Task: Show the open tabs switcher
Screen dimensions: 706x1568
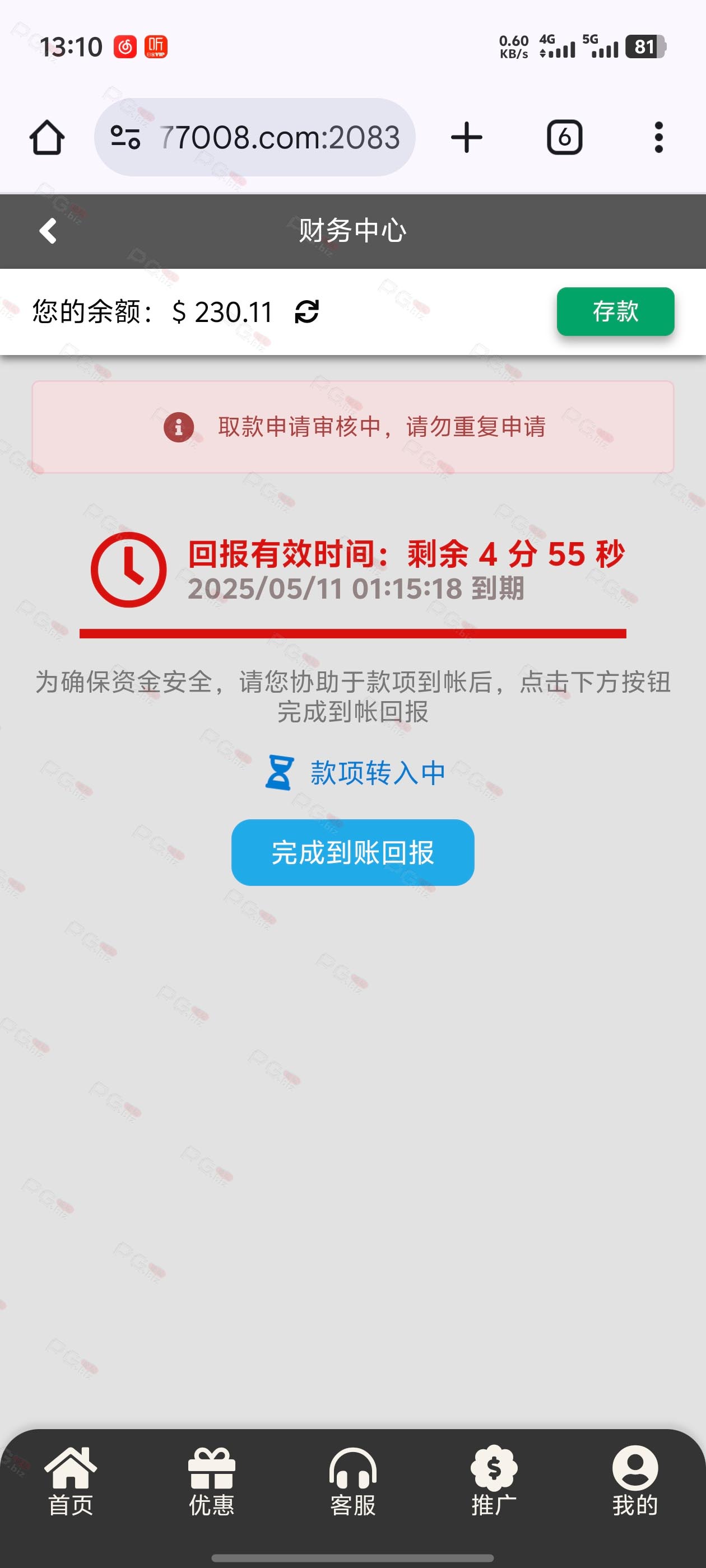Action: 564,138
